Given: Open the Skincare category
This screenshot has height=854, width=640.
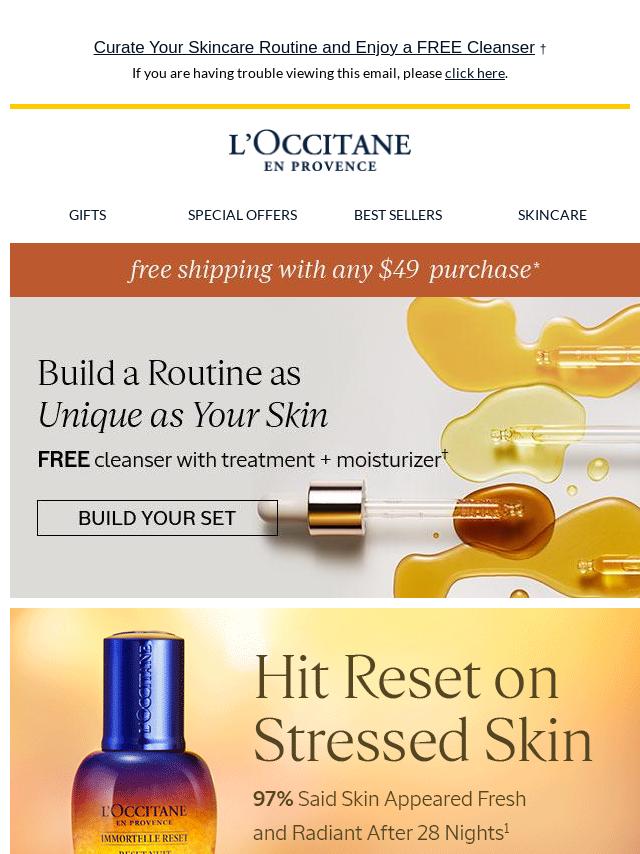Looking at the screenshot, I should [552, 215].
